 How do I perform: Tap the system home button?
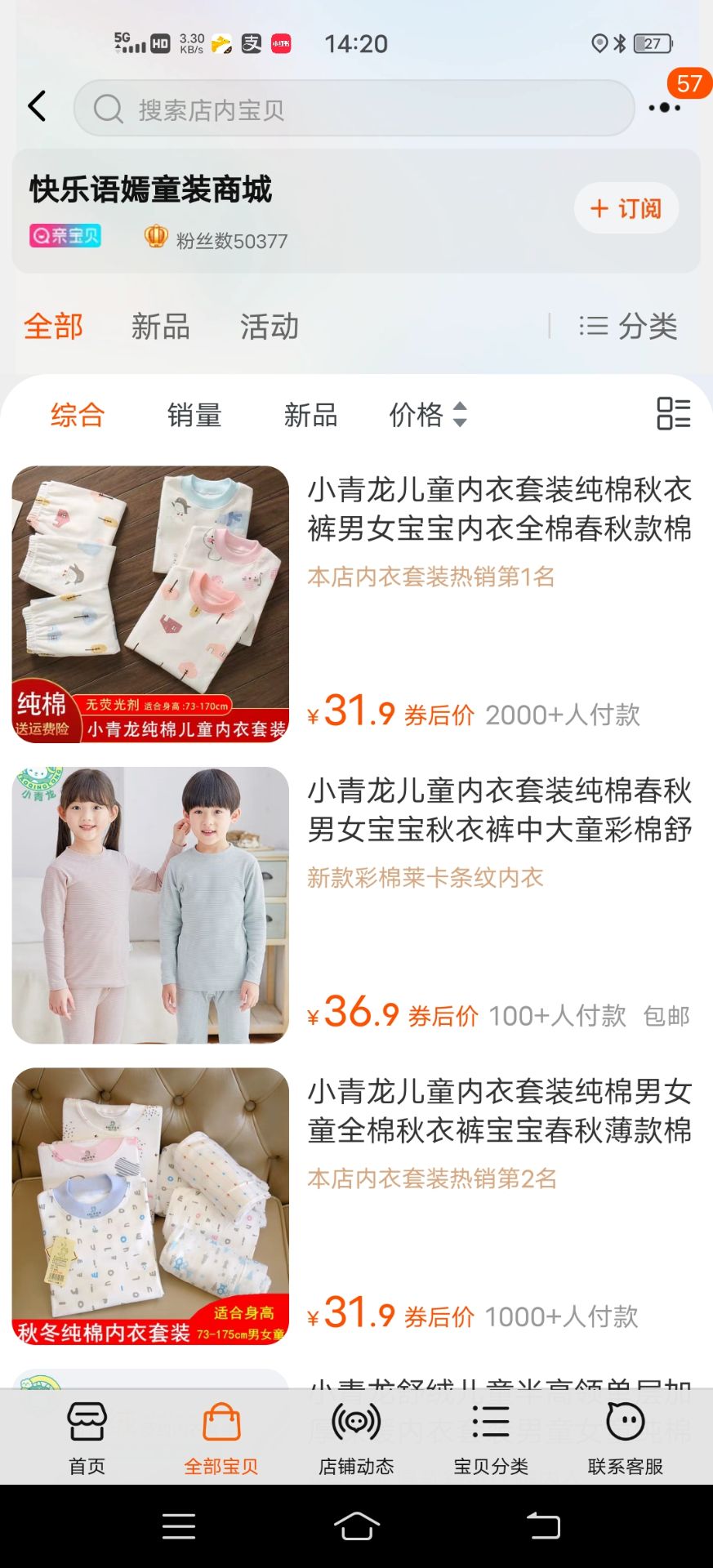click(x=357, y=1526)
